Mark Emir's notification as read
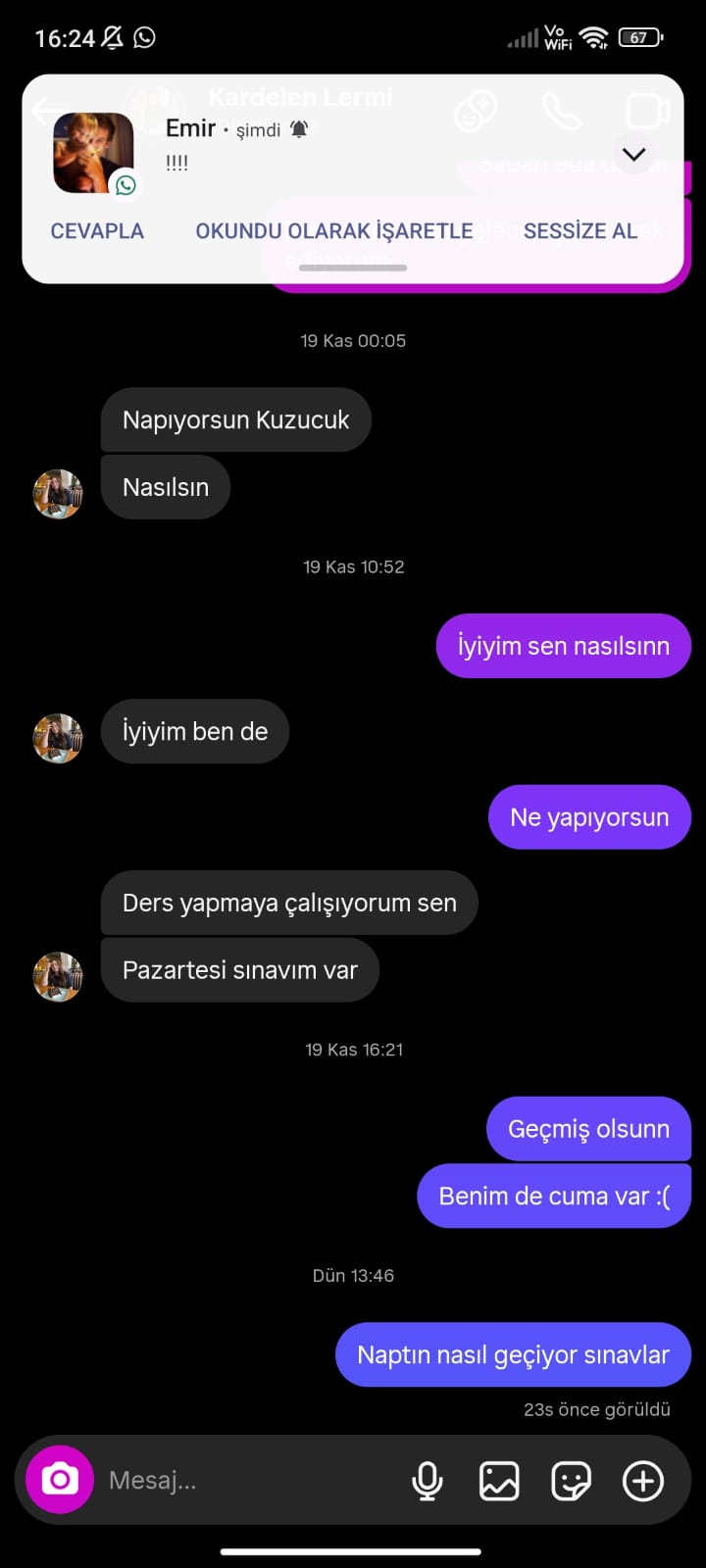706x1568 pixels. tap(333, 231)
